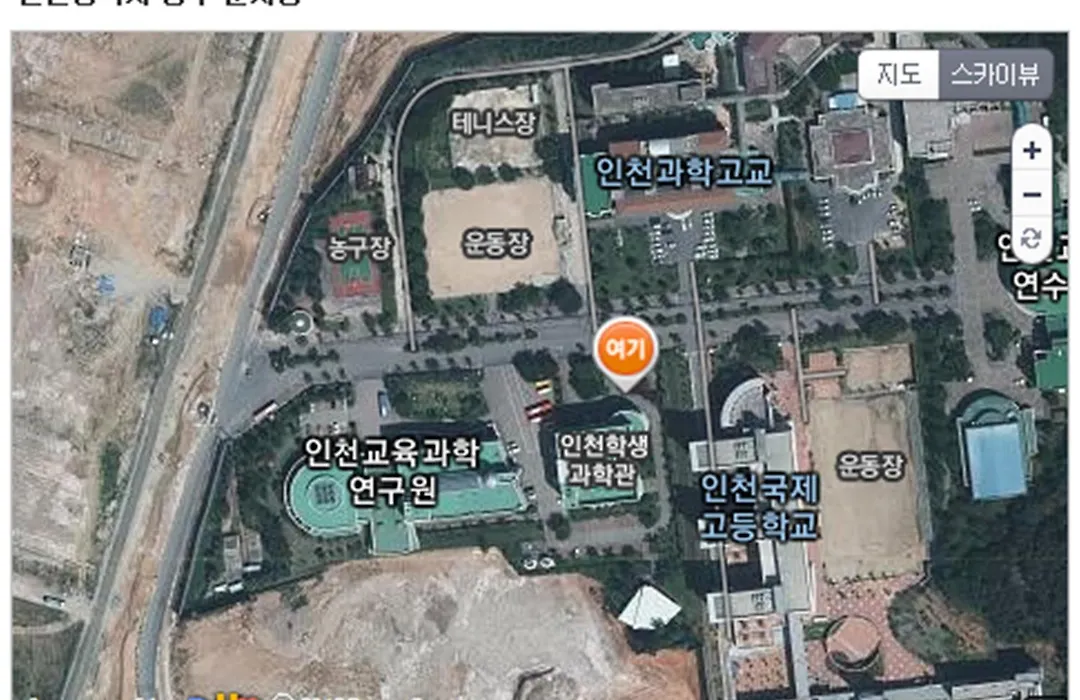Select the 스카이뷰 satellite view
1080x700 pixels.
click(x=995, y=74)
